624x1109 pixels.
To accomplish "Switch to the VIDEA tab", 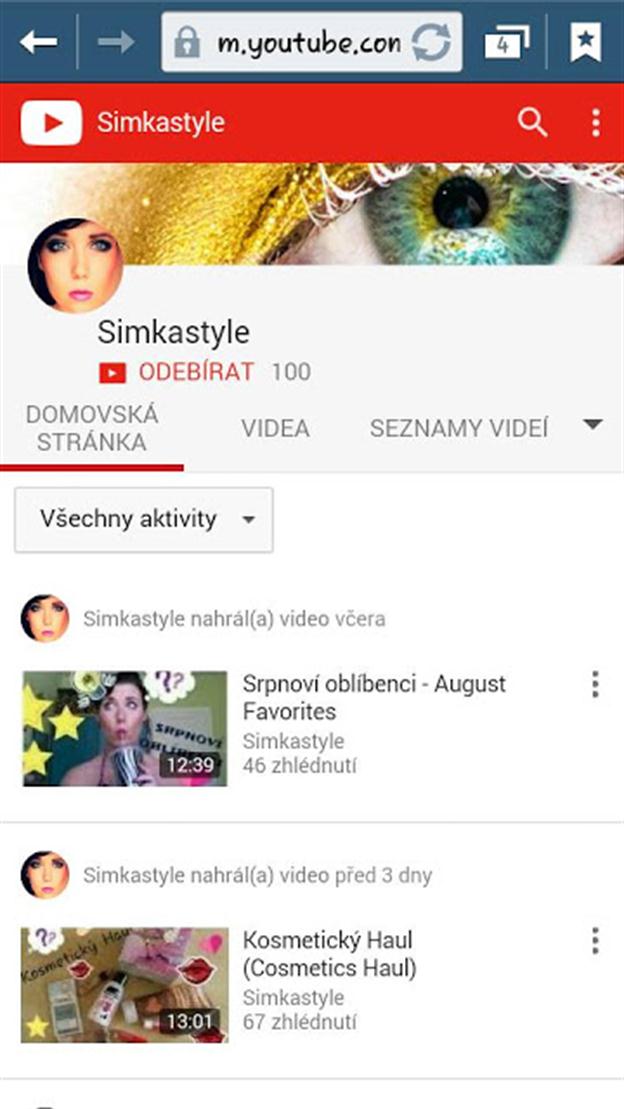I will 275,429.
